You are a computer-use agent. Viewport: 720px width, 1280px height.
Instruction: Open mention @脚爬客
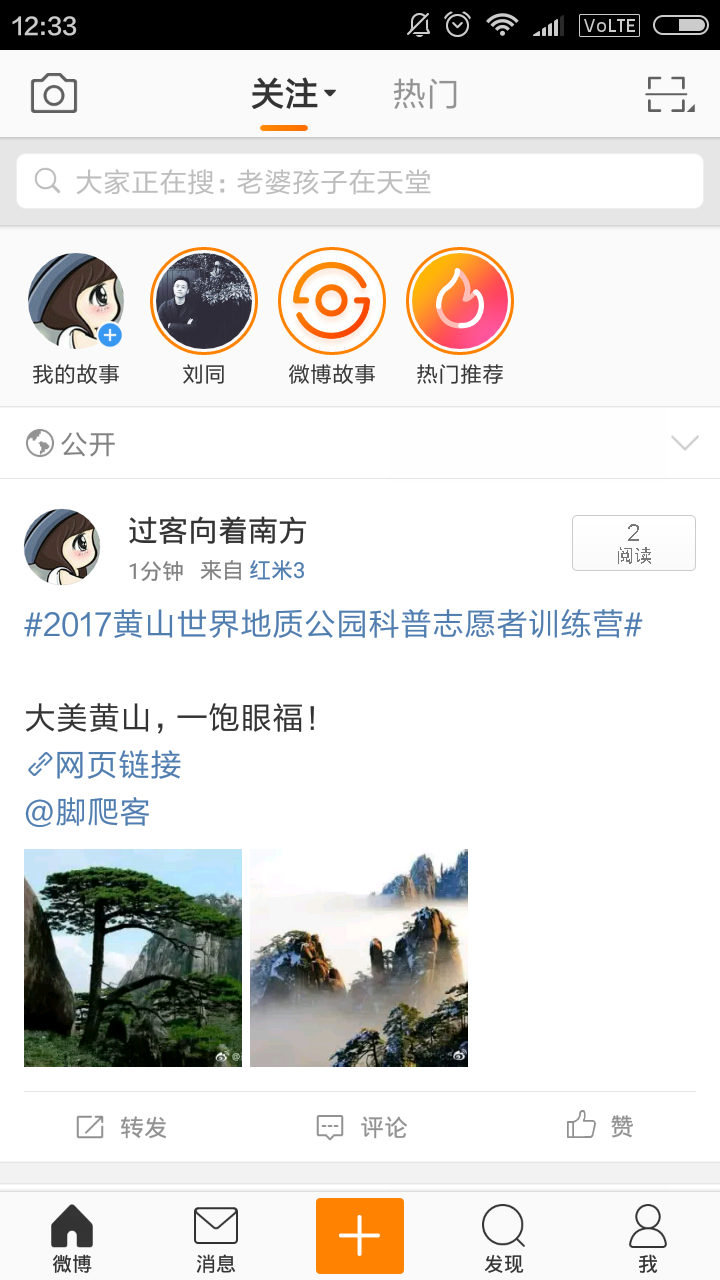[88, 811]
